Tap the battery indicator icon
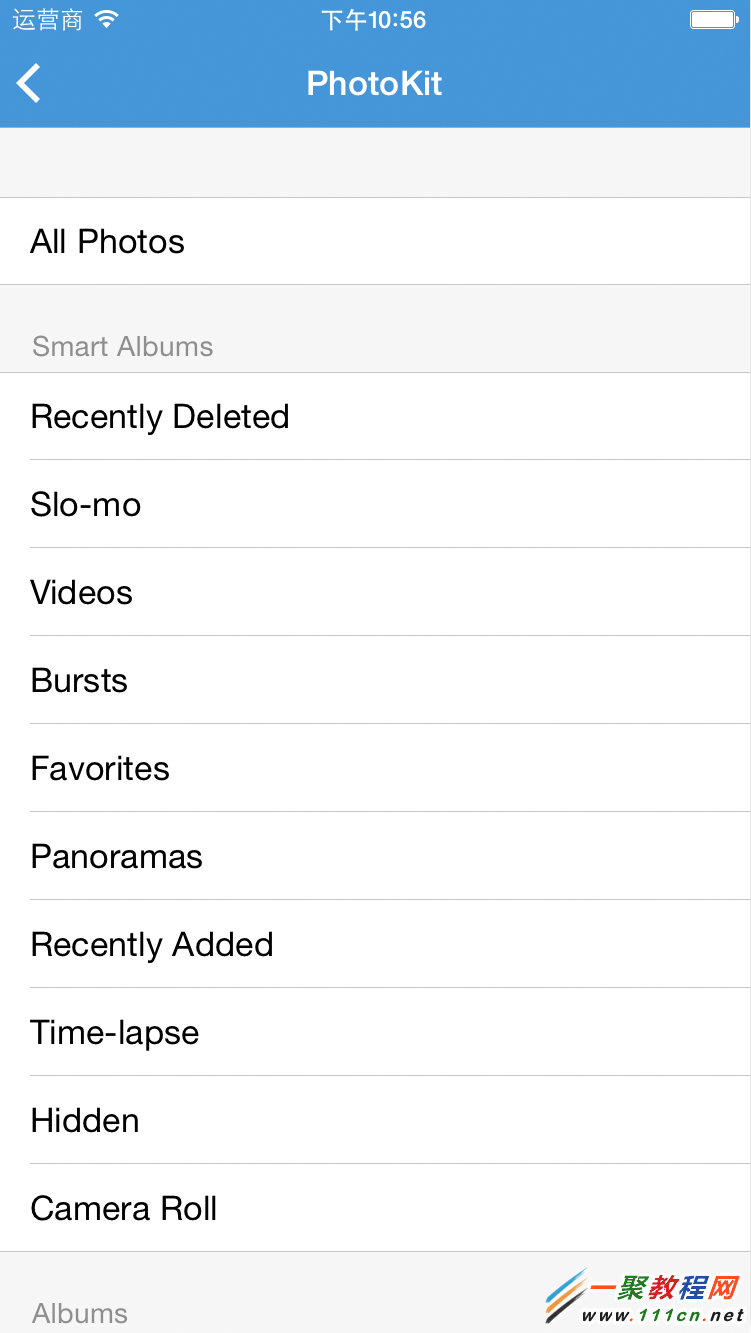This screenshot has height=1333, width=751. 714,18
